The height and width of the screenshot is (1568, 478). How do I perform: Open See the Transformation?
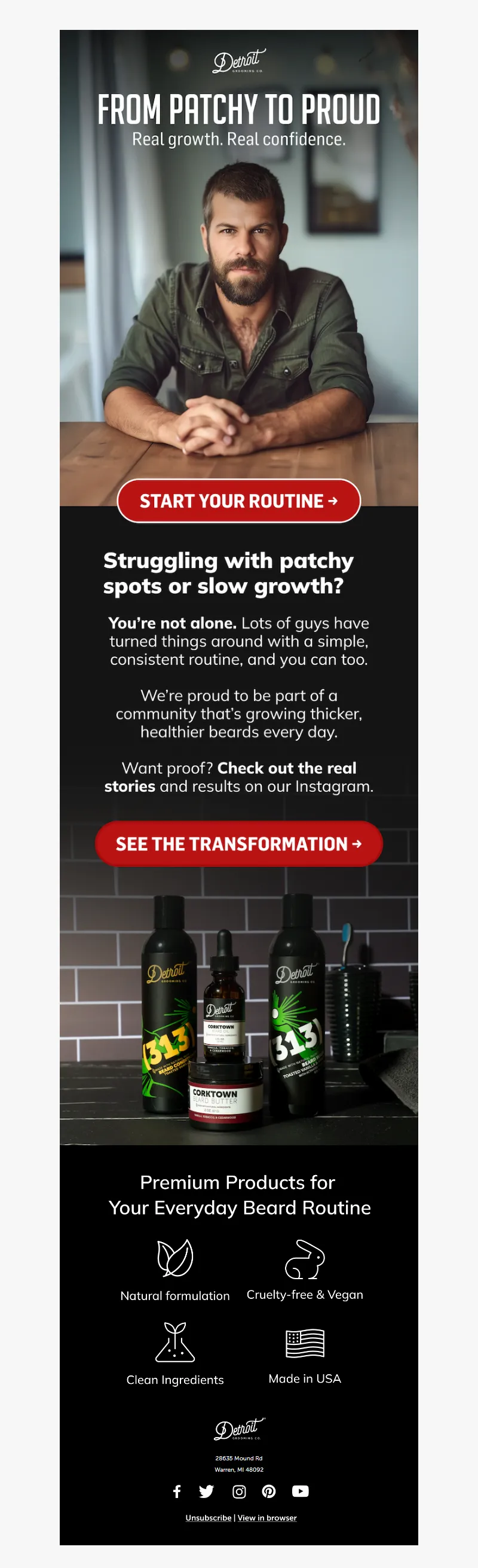click(x=238, y=844)
